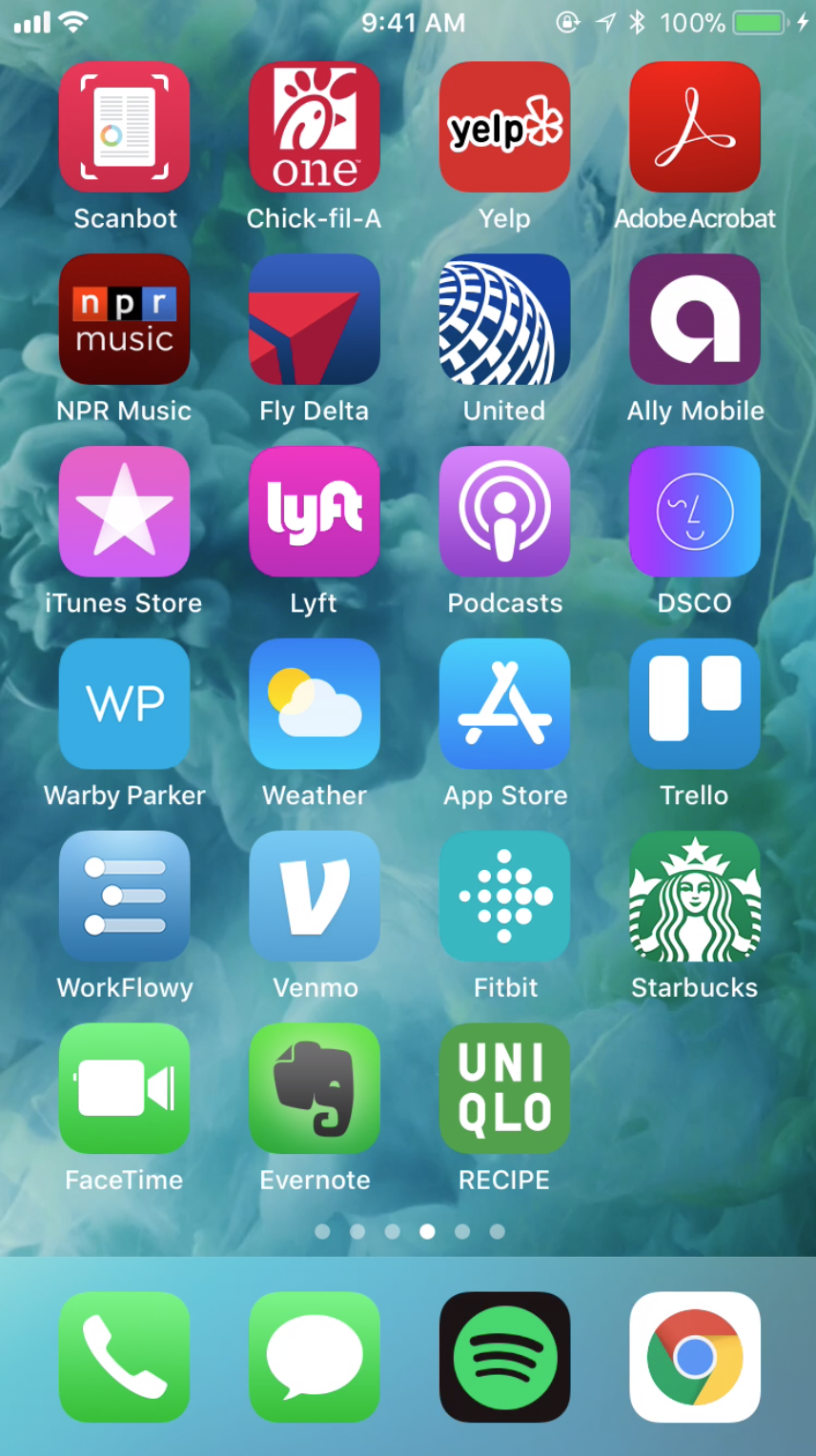This screenshot has height=1456, width=816.
Task: Open Spotify from the dock
Action: point(504,1357)
